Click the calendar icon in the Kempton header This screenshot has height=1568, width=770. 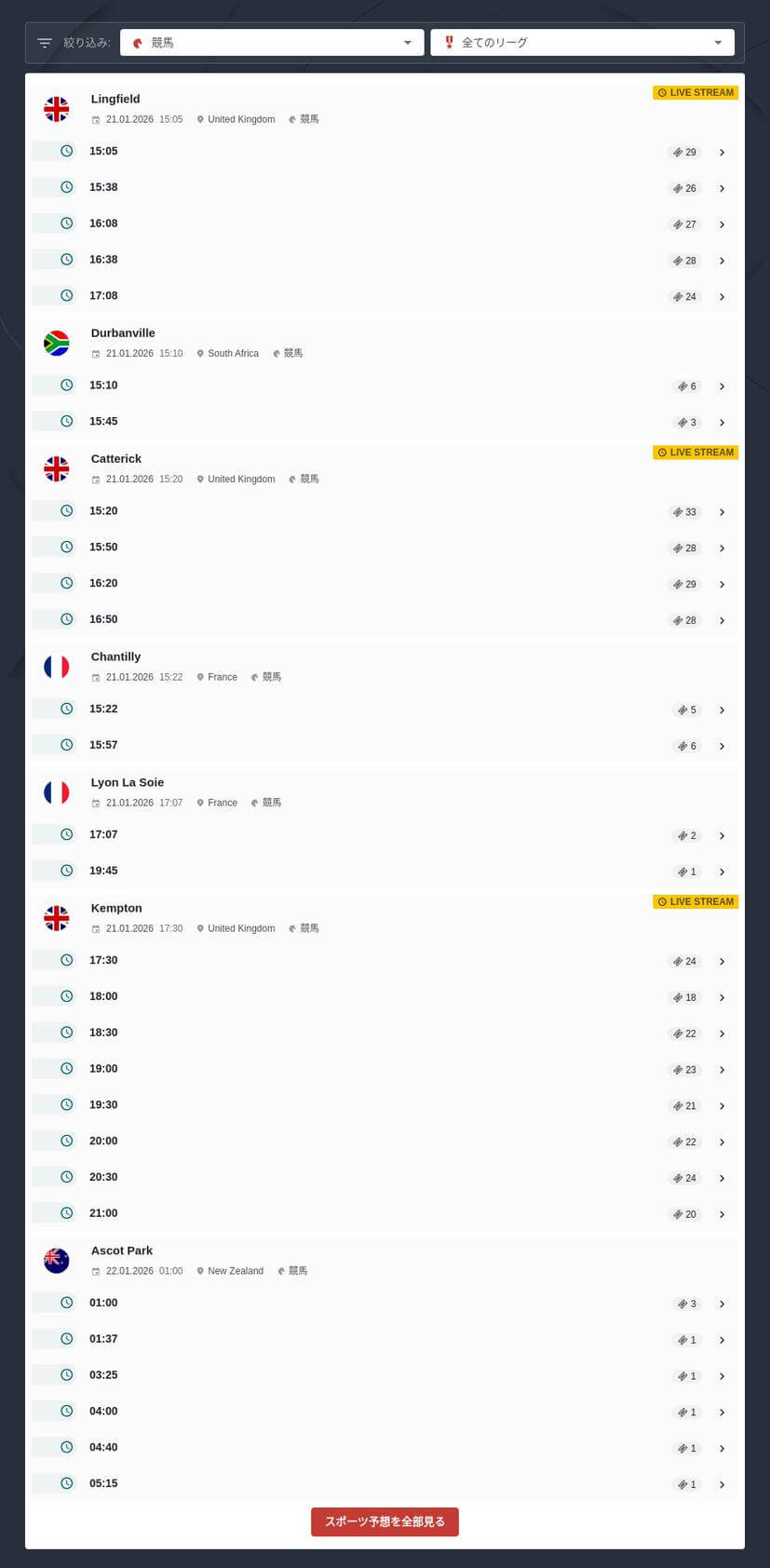pyautogui.click(x=96, y=928)
